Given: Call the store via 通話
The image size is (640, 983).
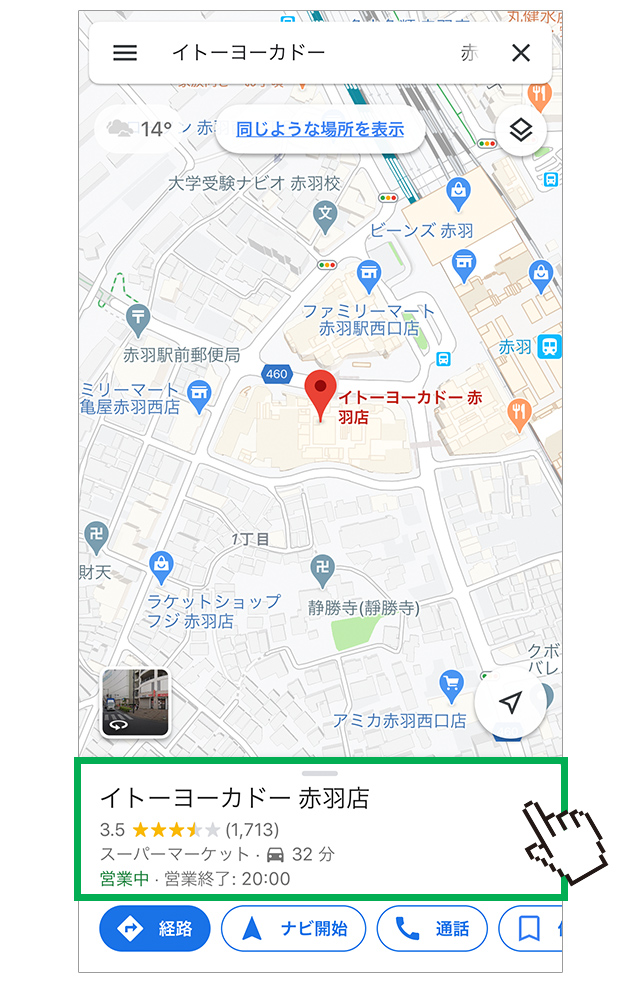Looking at the screenshot, I should 432,929.
